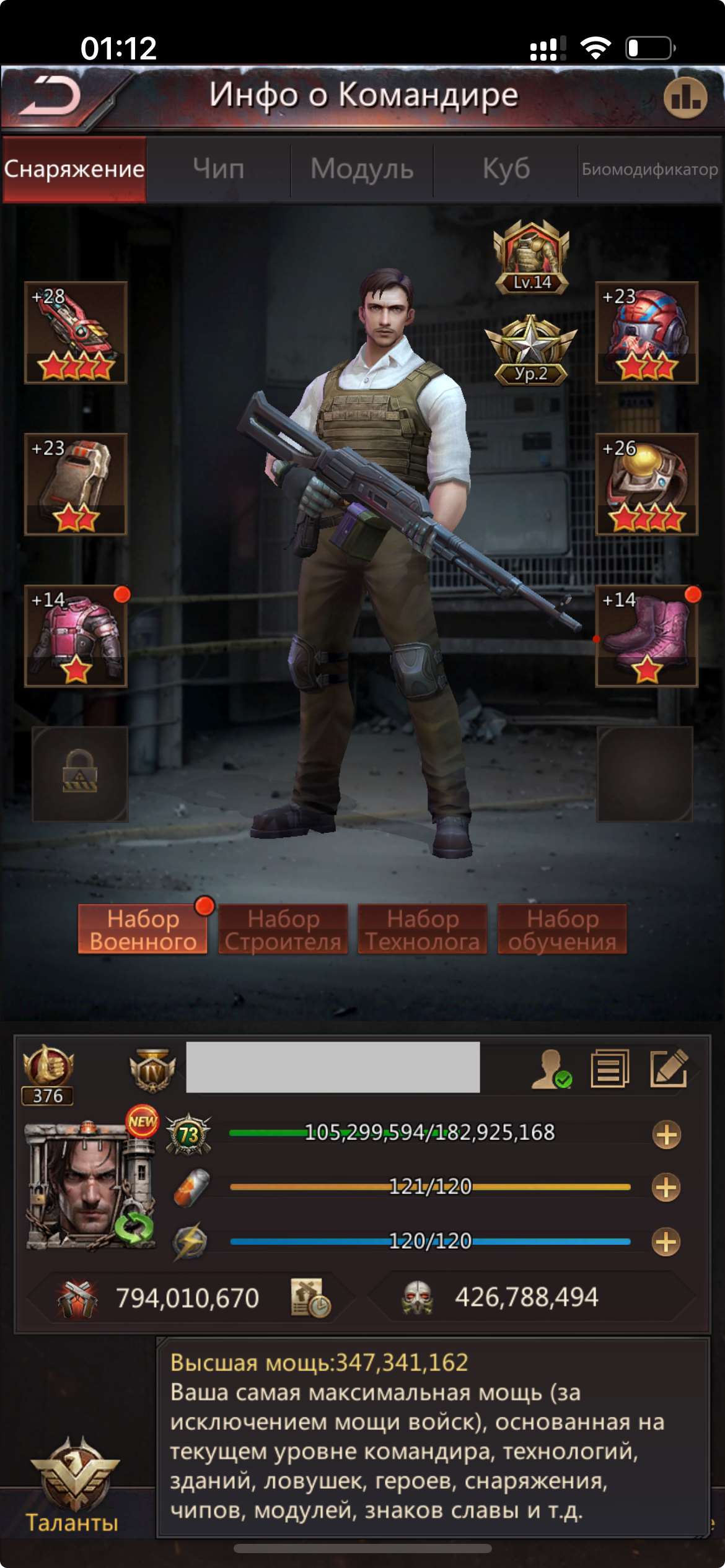Switch to the Модуль tab
The image size is (725, 1568).
click(362, 169)
